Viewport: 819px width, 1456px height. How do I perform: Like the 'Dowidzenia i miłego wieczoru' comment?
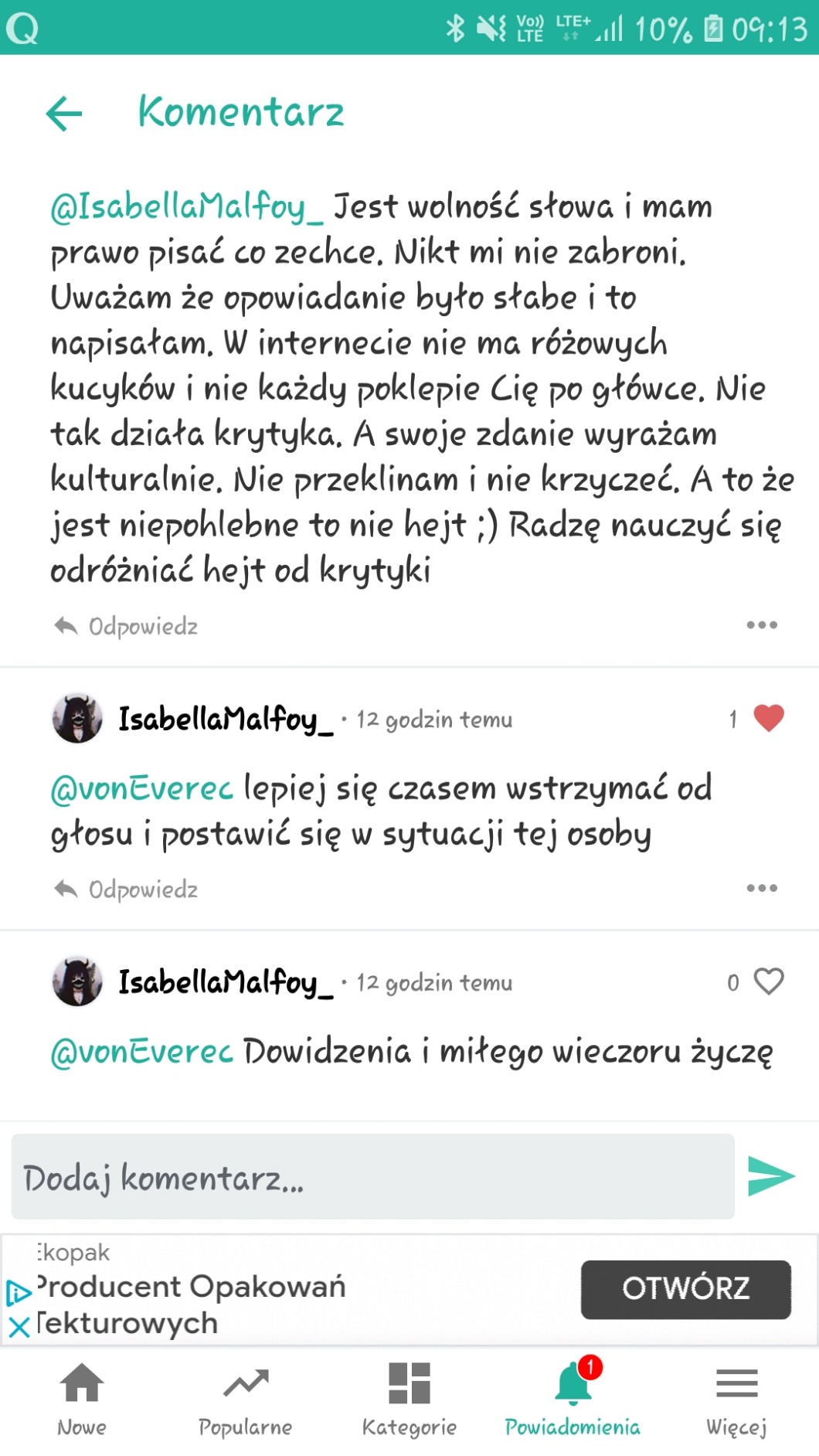768,981
